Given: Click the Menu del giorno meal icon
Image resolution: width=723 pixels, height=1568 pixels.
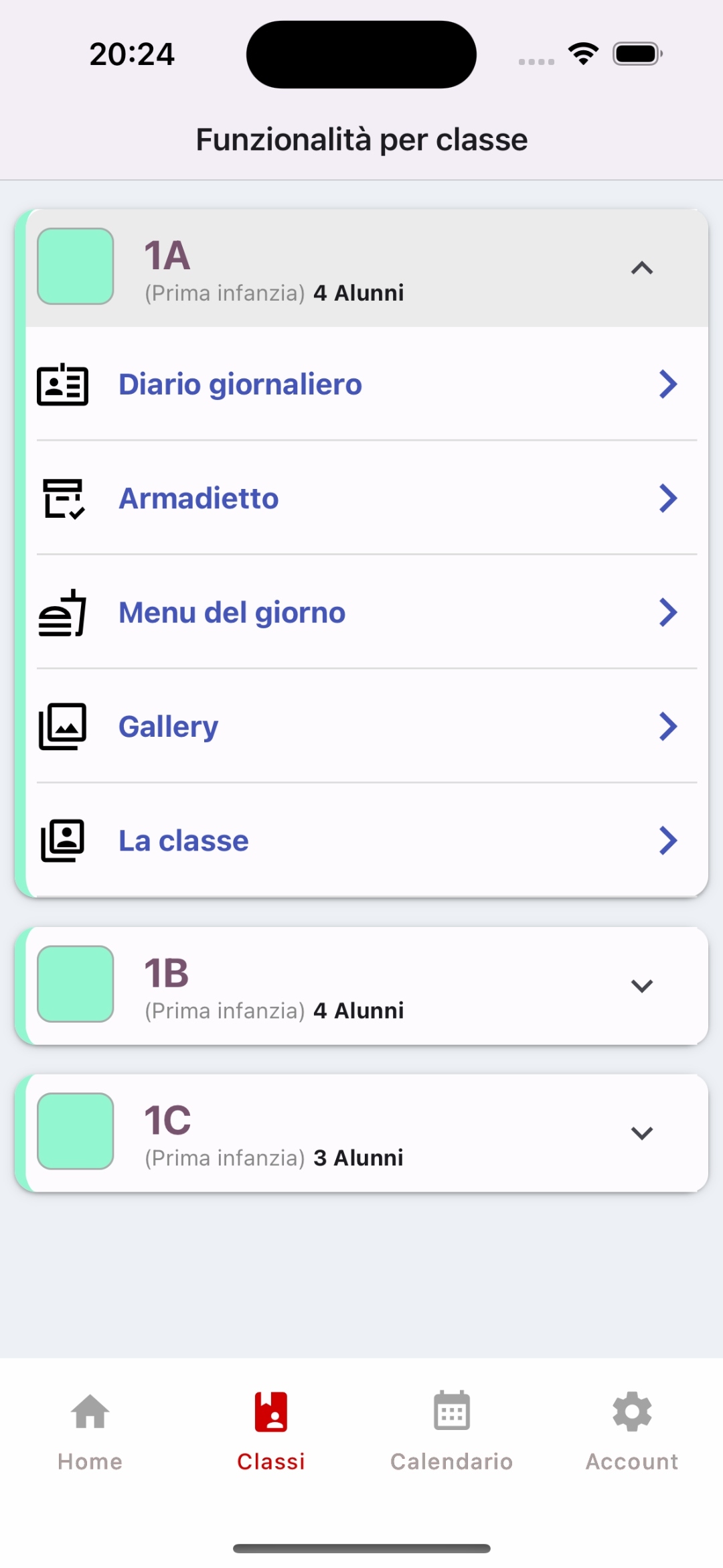Looking at the screenshot, I should coord(62,612).
